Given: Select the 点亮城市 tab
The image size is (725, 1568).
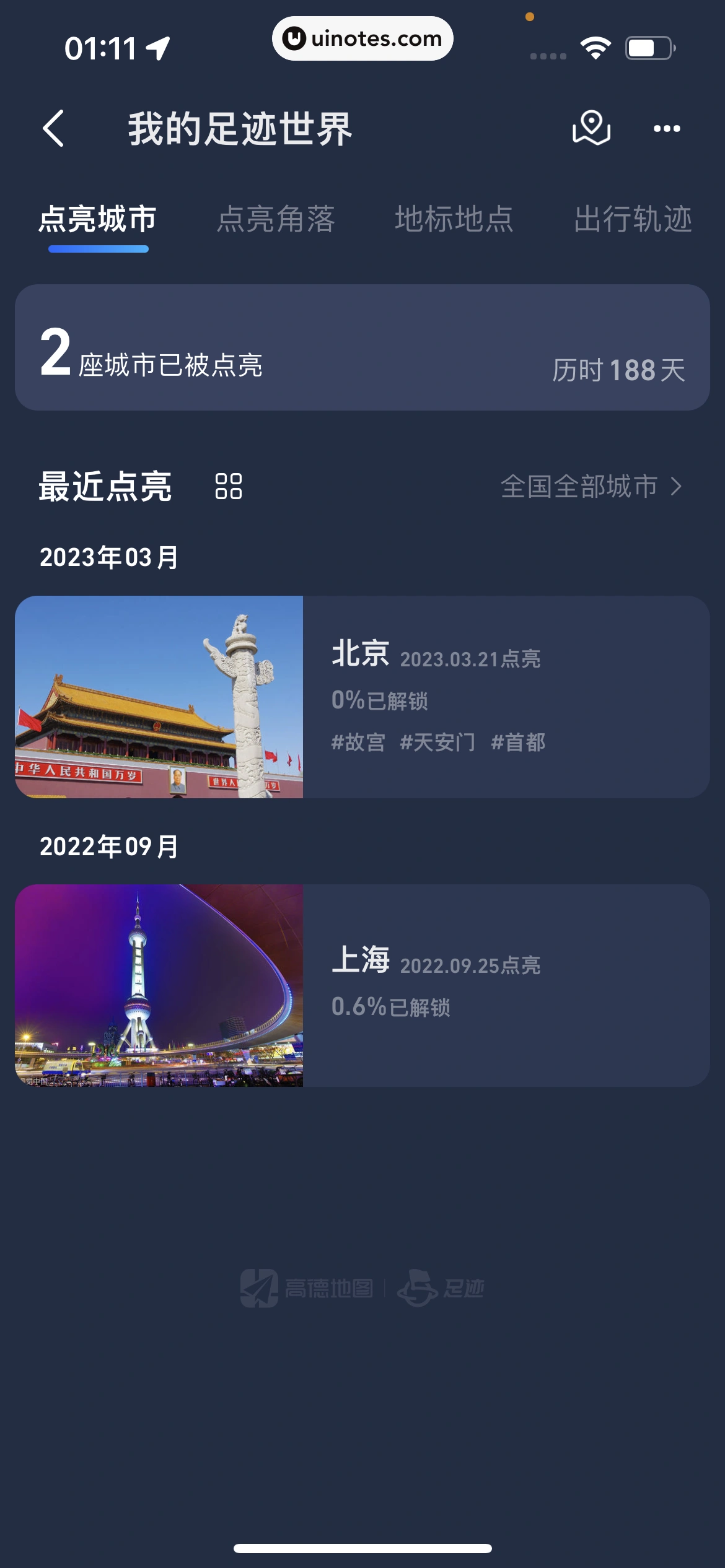Looking at the screenshot, I should pos(98,219).
